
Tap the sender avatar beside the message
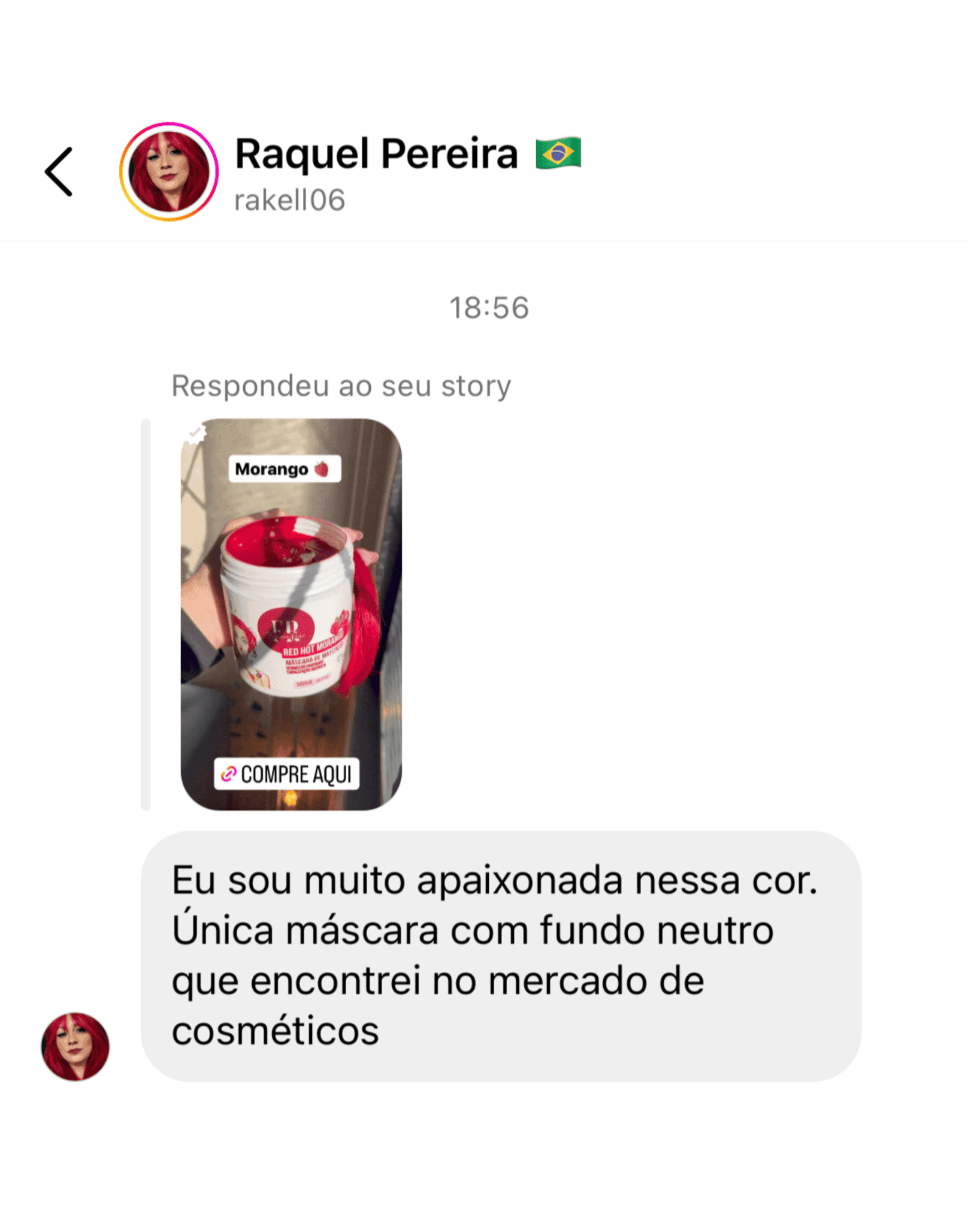[x=75, y=1046]
